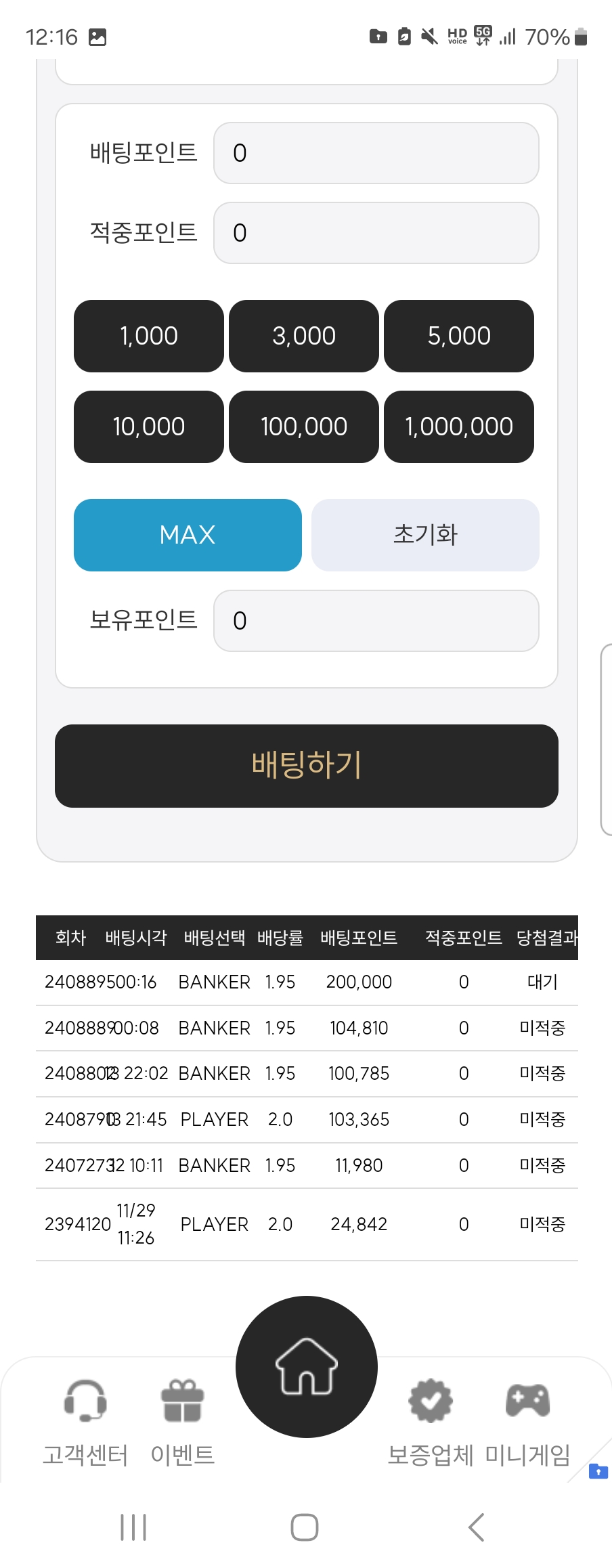
Task: Go to the home screen button
Action: point(306,1366)
